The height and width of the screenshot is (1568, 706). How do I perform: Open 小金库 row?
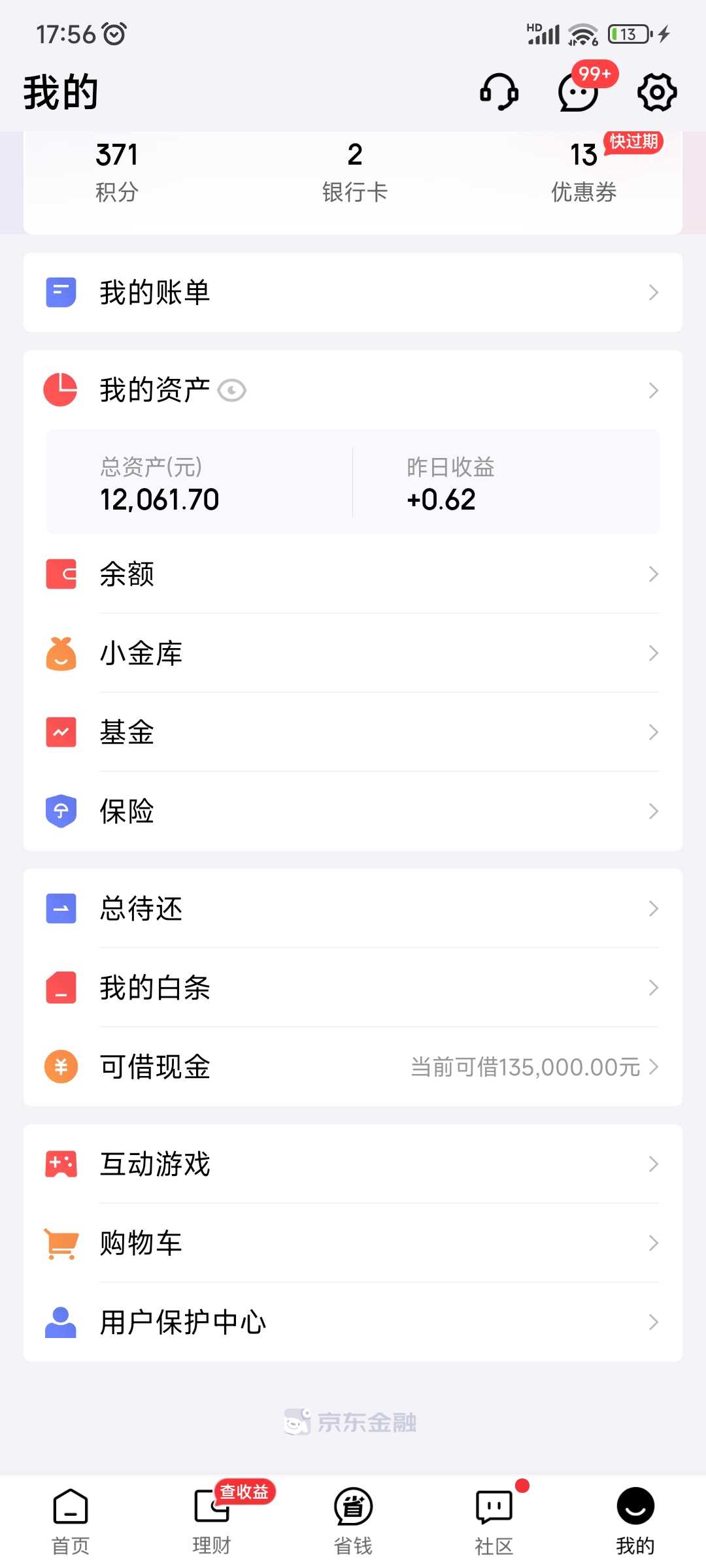coord(353,653)
